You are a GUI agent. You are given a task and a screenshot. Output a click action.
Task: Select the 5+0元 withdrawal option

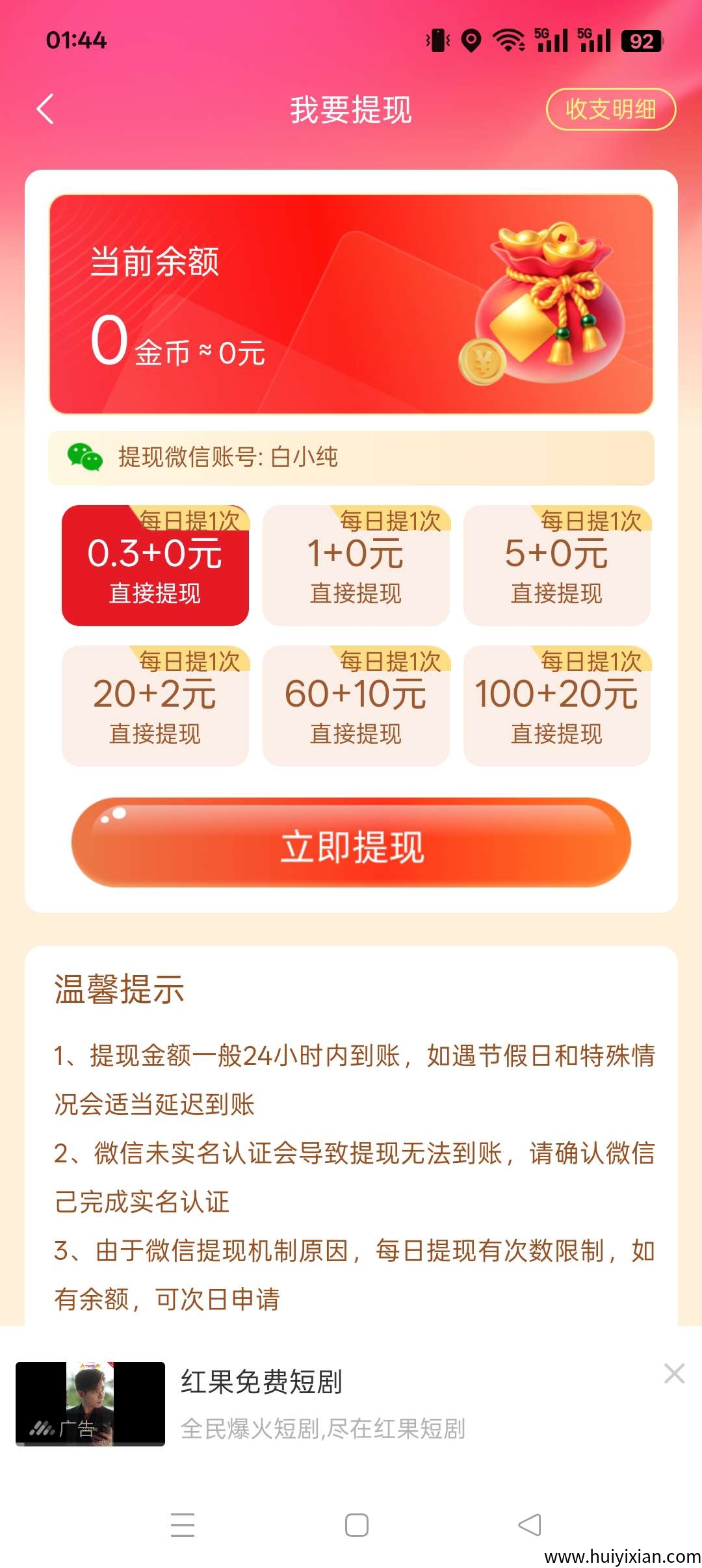click(557, 564)
